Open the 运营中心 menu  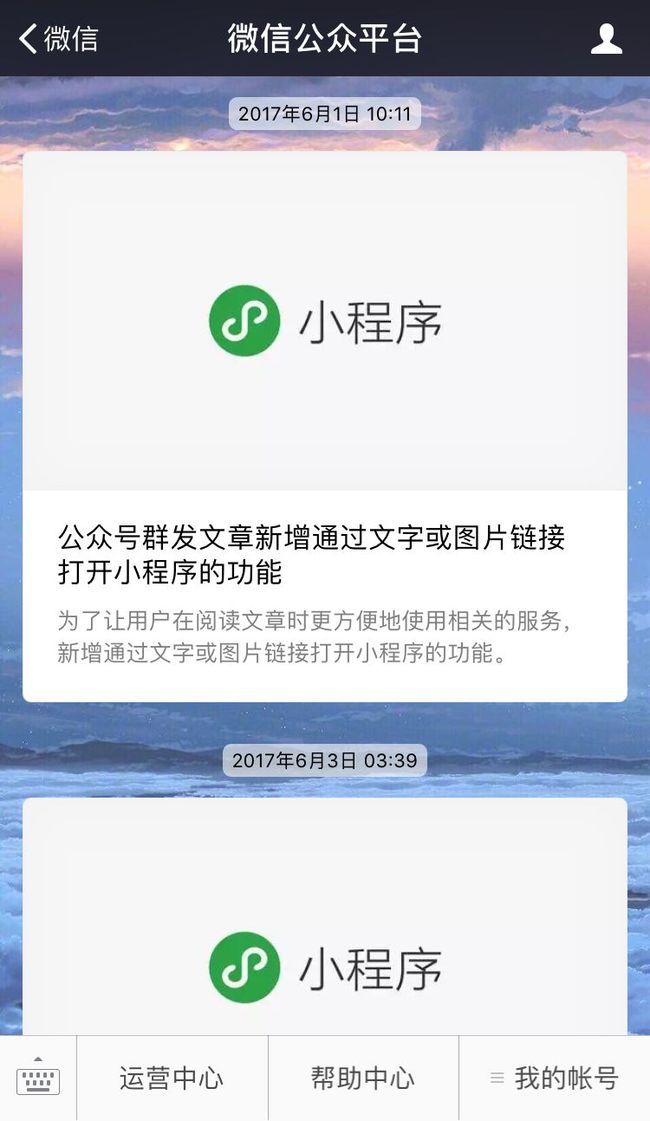point(172,1077)
